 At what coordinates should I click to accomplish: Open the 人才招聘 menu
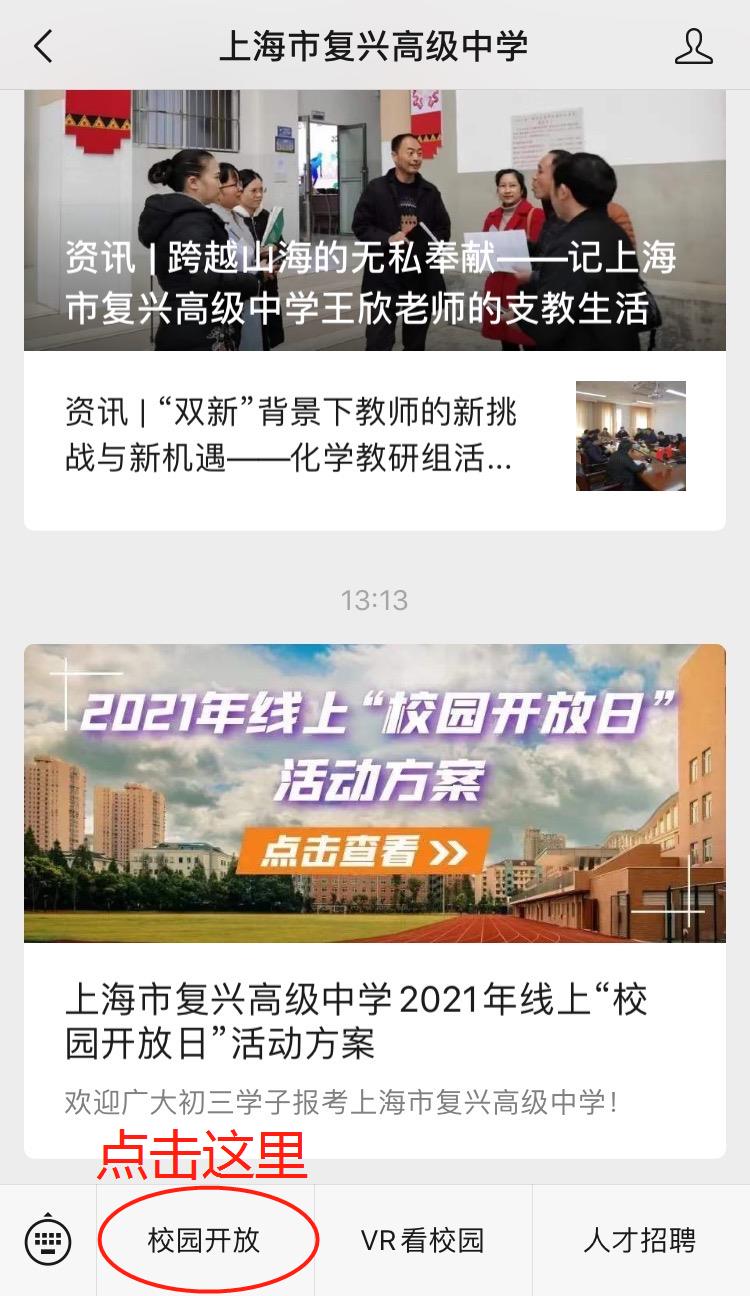click(640, 1241)
